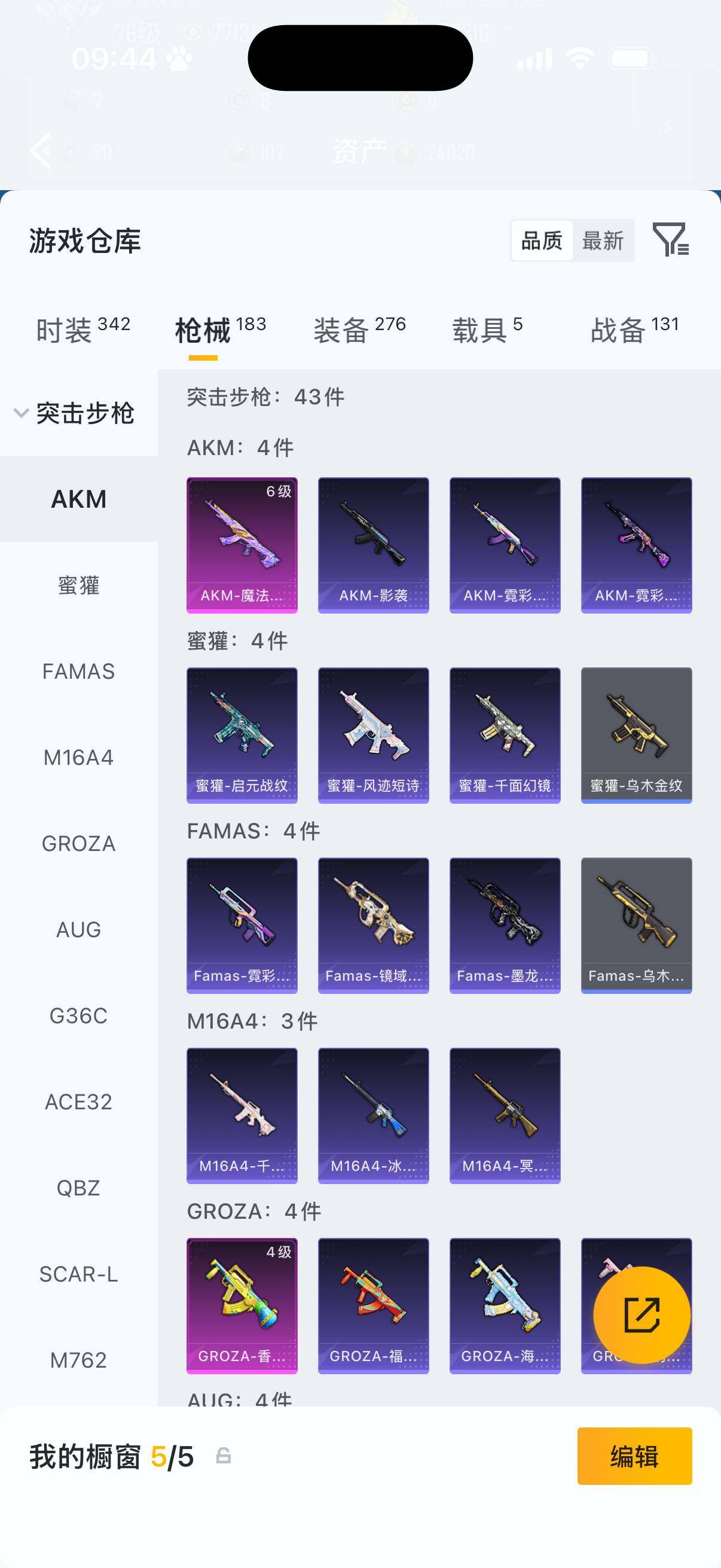Open the AKM-影袭 skin tile
Image resolution: width=721 pixels, height=1568 pixels.
tap(373, 545)
